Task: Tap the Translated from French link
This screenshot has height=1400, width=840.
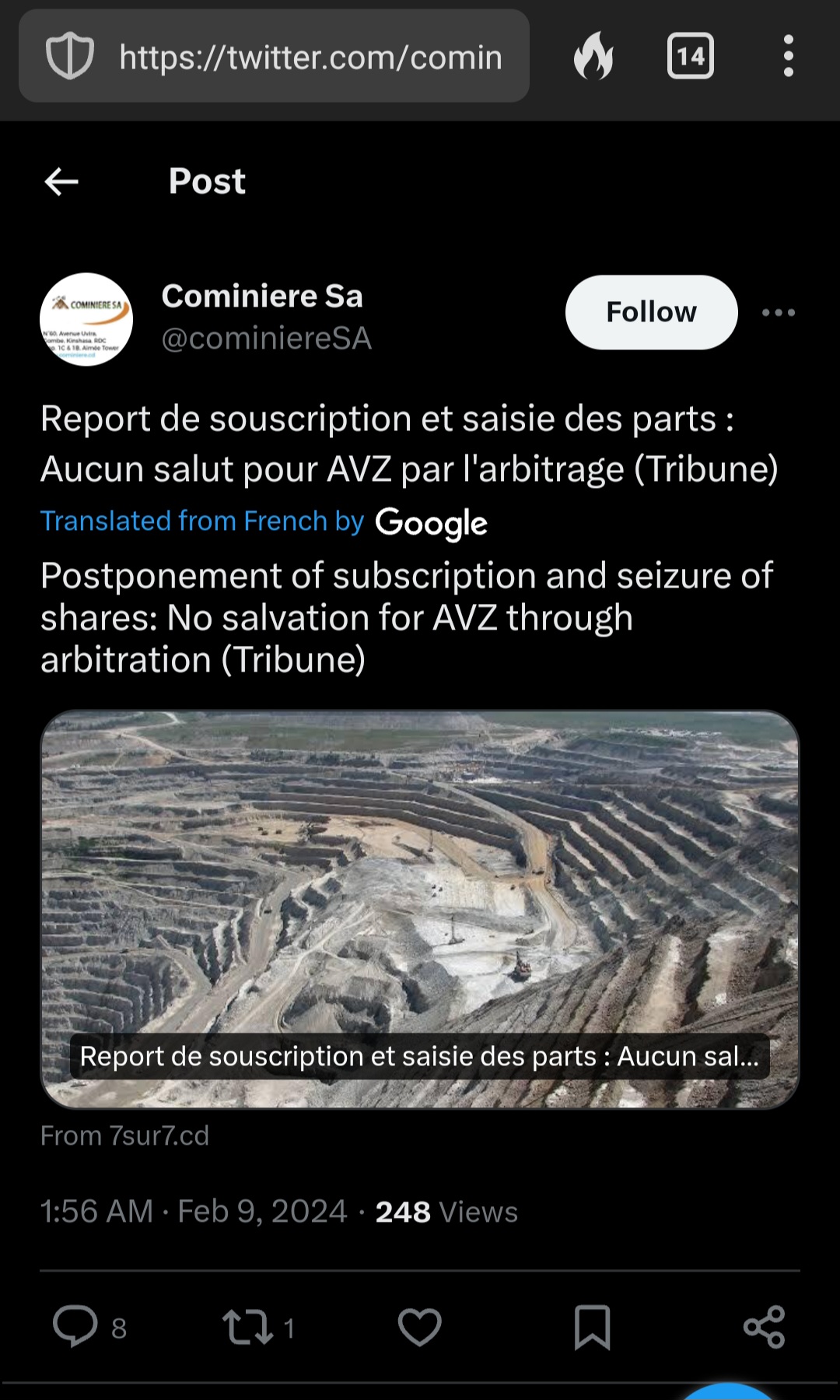Action: coord(202,521)
